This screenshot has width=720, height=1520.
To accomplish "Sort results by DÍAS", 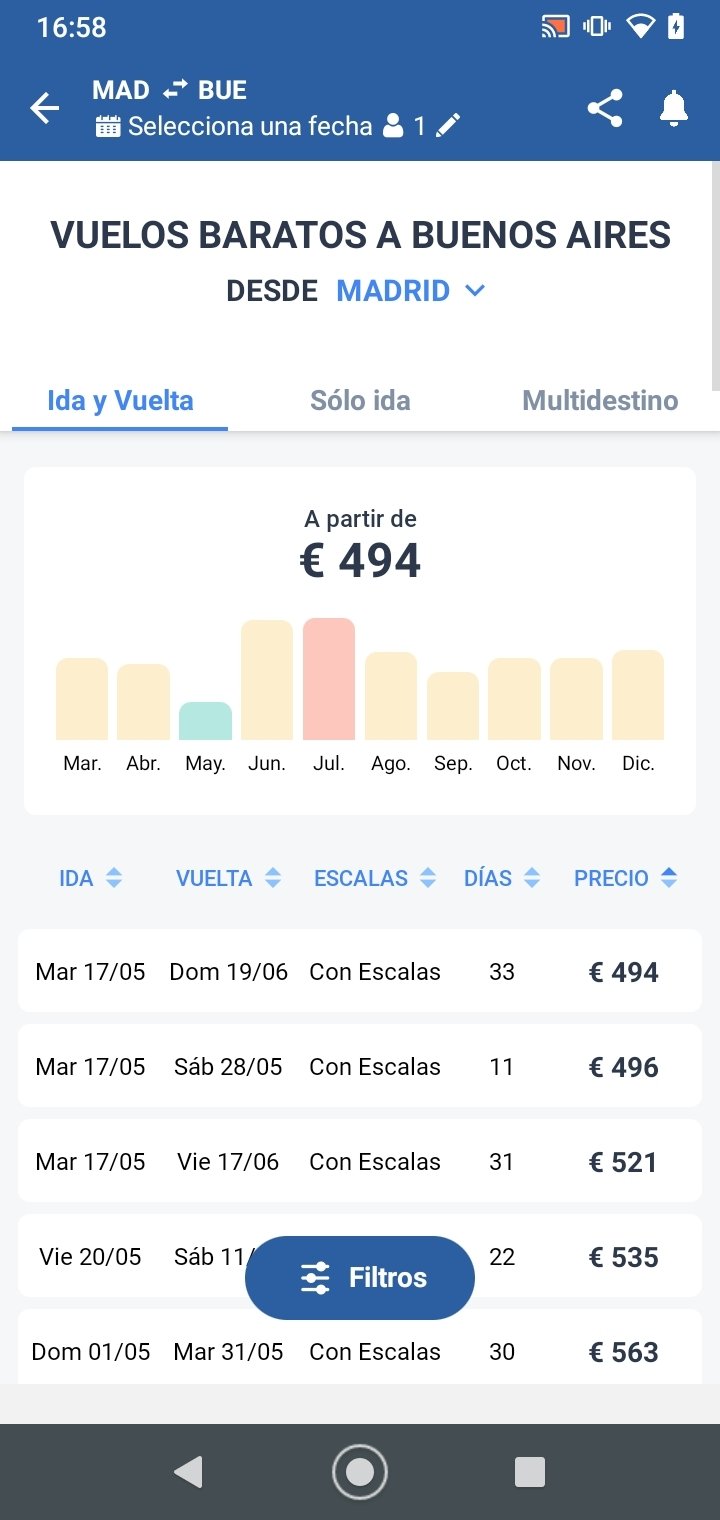I will [502, 878].
